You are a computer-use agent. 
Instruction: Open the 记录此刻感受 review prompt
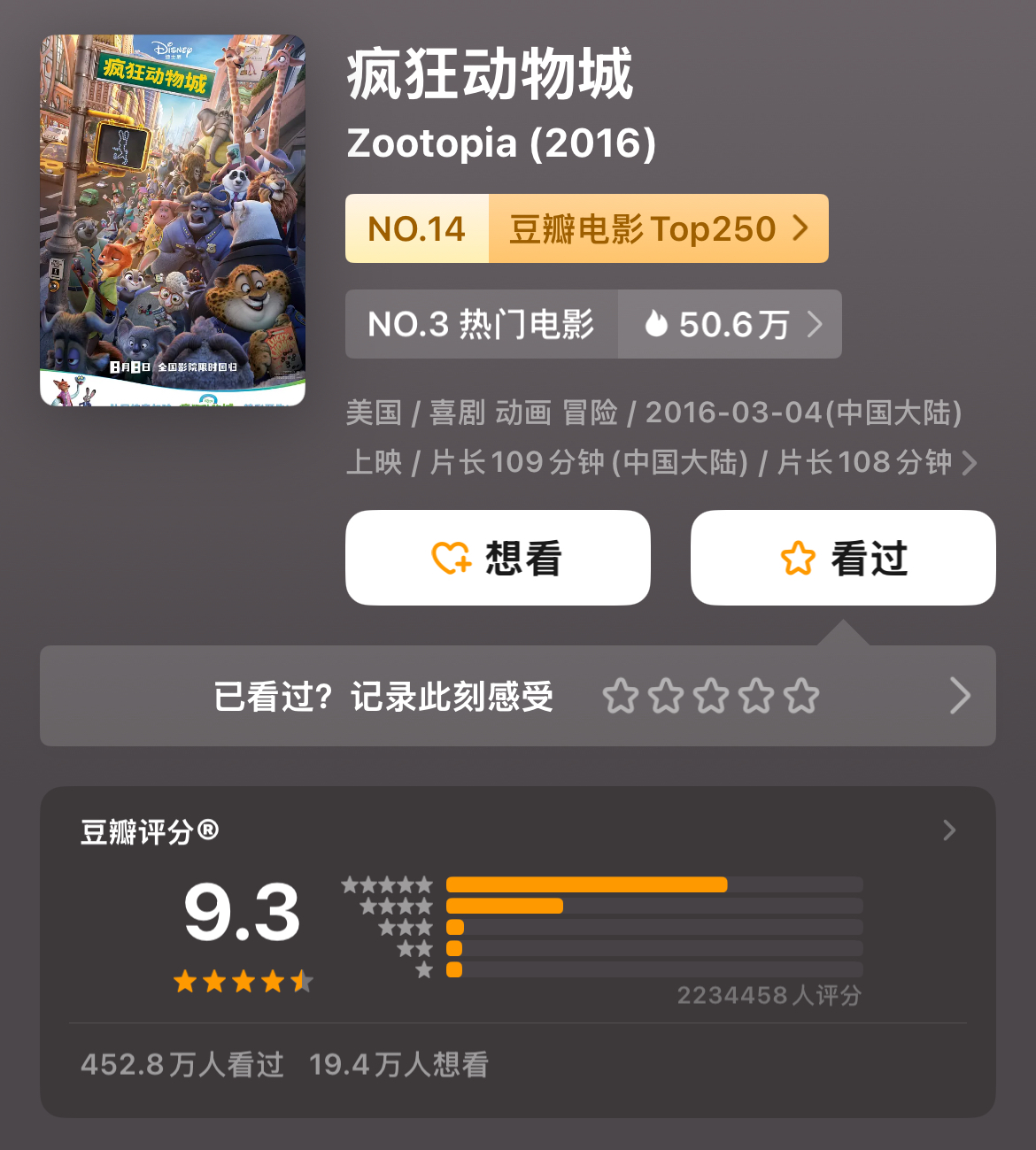(x=383, y=697)
